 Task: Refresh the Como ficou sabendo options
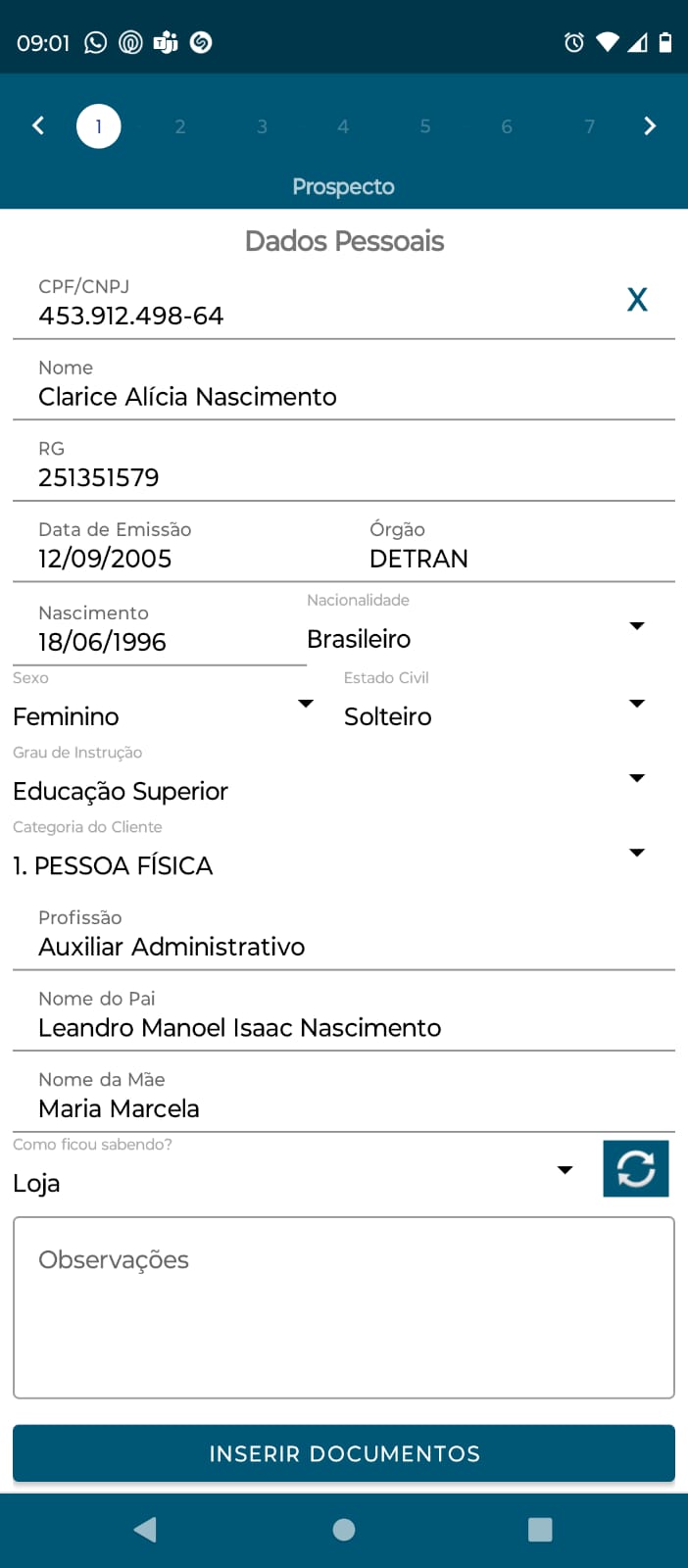(636, 1168)
